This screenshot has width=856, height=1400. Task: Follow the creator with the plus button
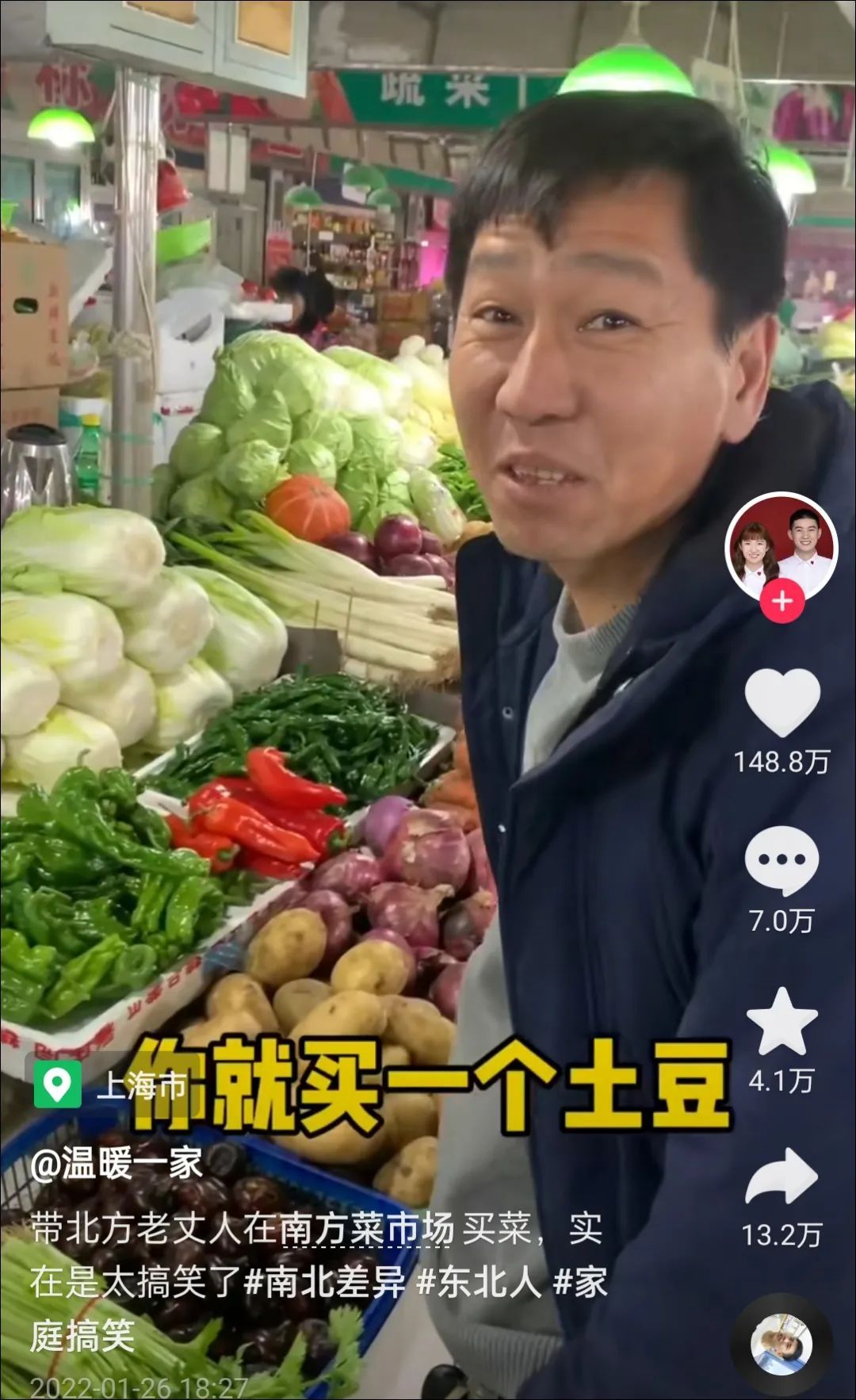coord(781,602)
